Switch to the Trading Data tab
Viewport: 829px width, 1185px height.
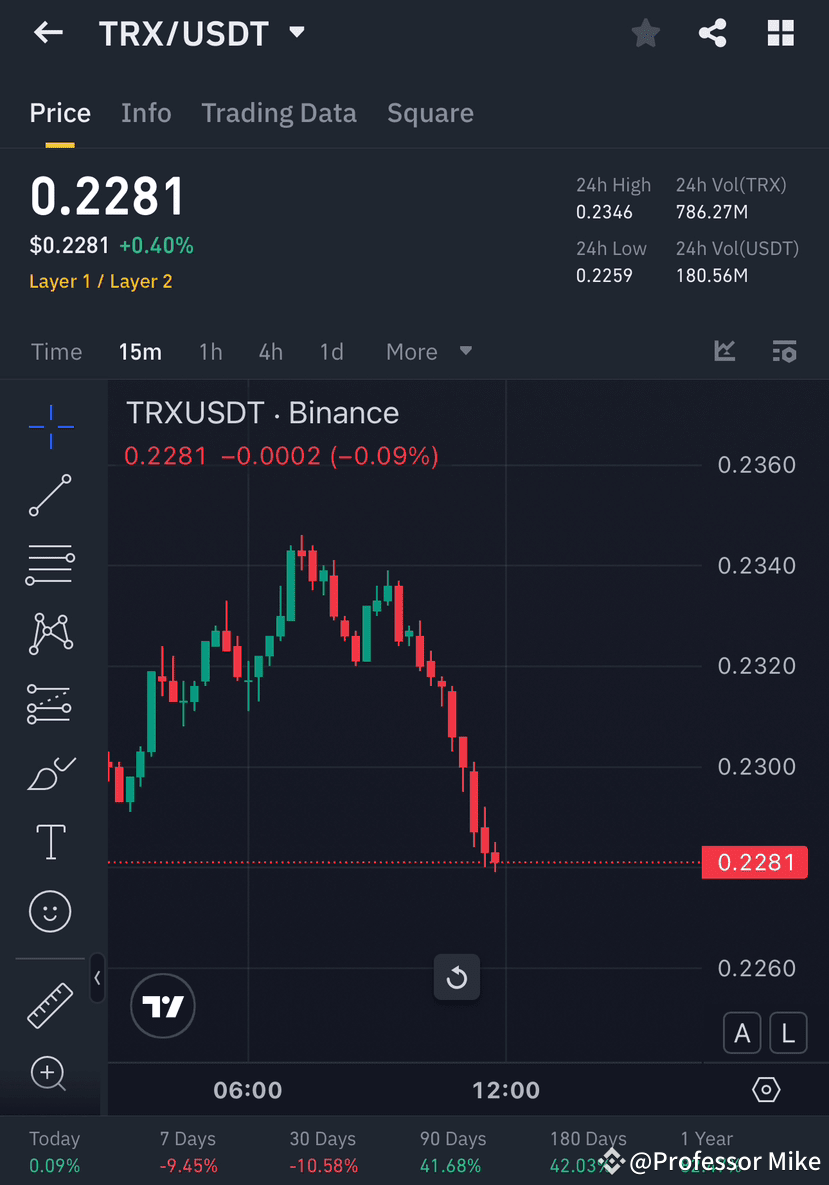pos(279,113)
